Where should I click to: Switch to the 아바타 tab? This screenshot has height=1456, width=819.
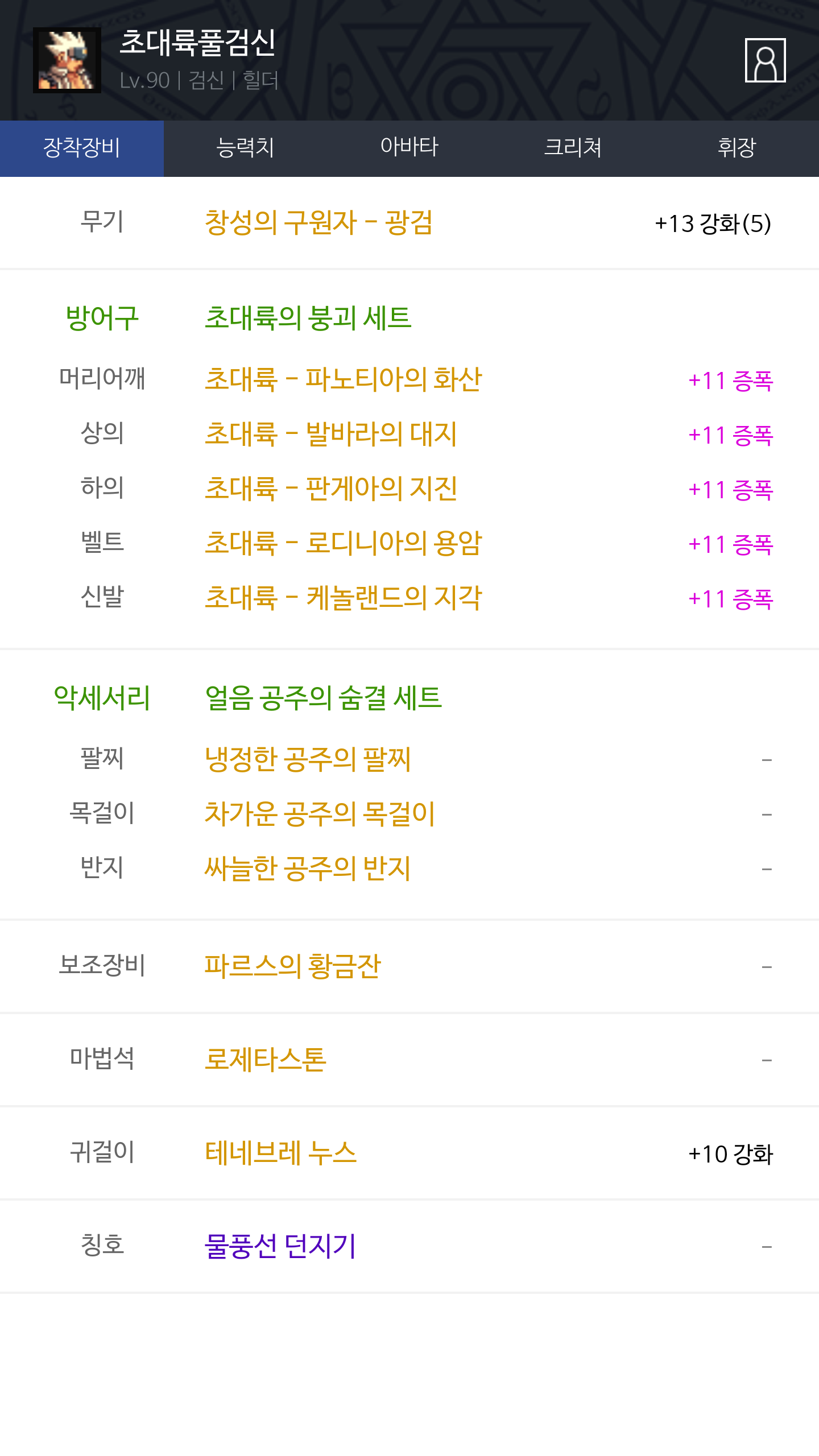tap(409, 148)
